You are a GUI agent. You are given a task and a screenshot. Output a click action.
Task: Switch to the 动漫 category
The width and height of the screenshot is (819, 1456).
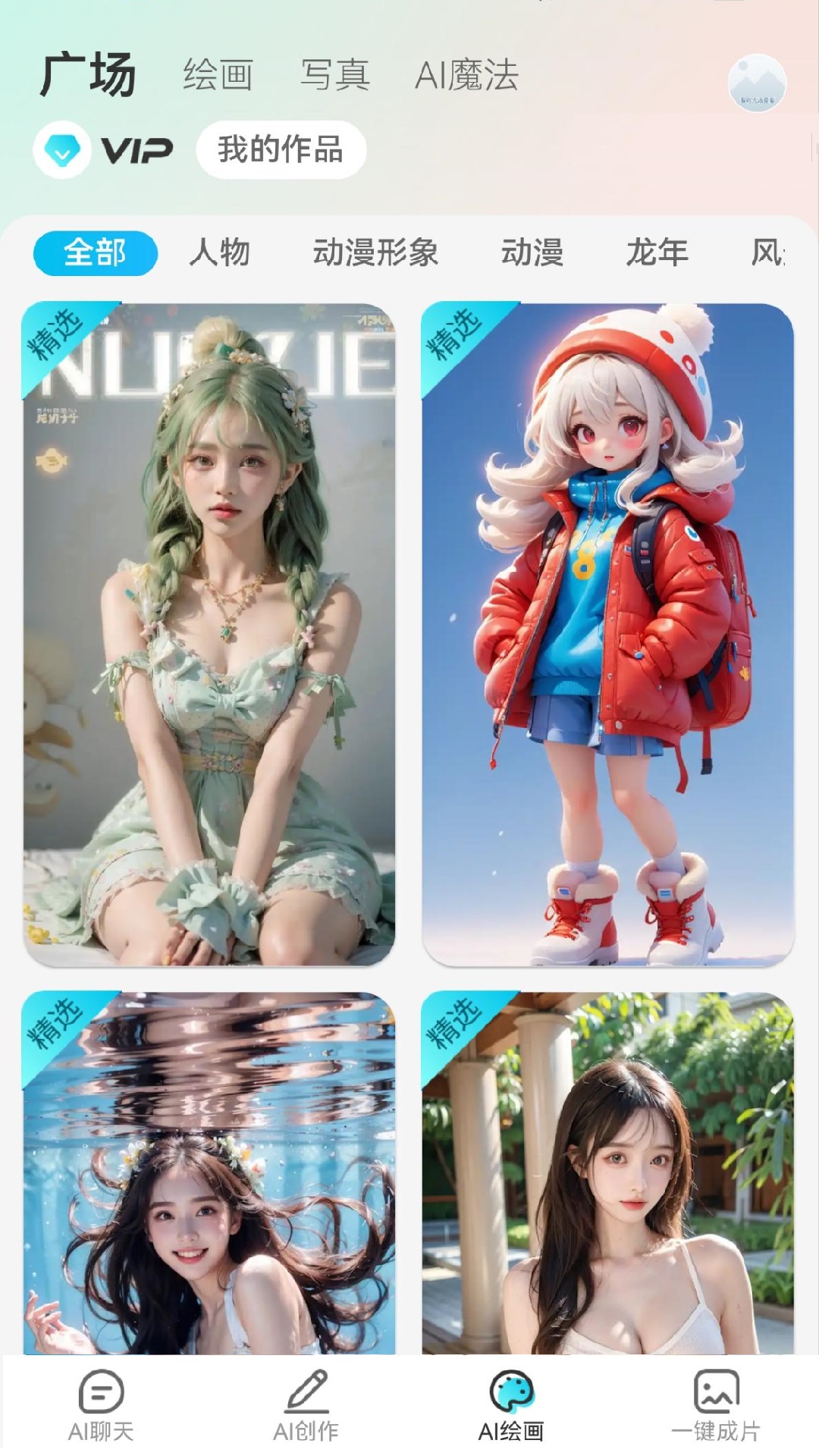(x=532, y=253)
